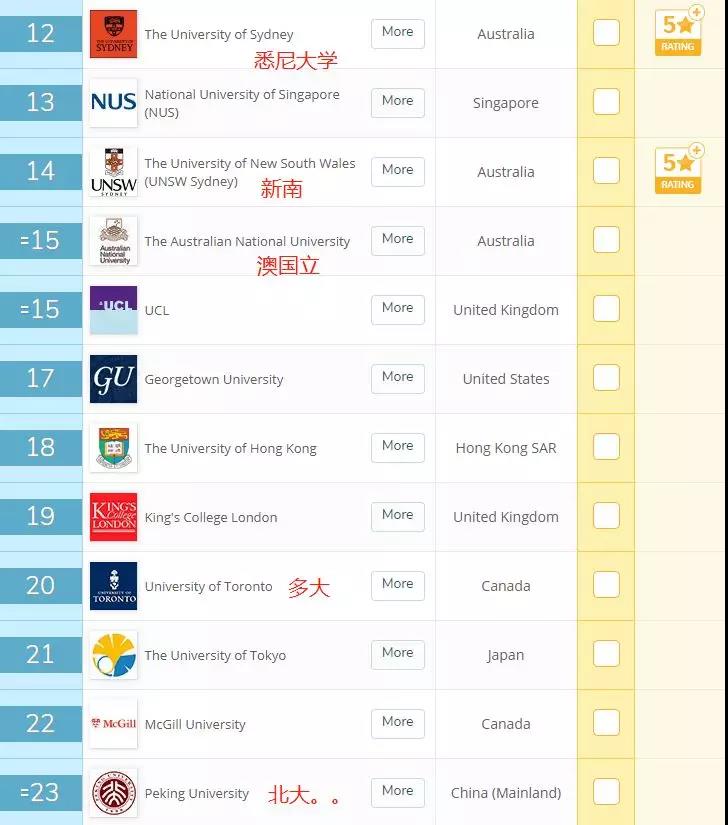The image size is (728, 825).
Task: Check the box for Georgetown University
Action: tap(606, 378)
